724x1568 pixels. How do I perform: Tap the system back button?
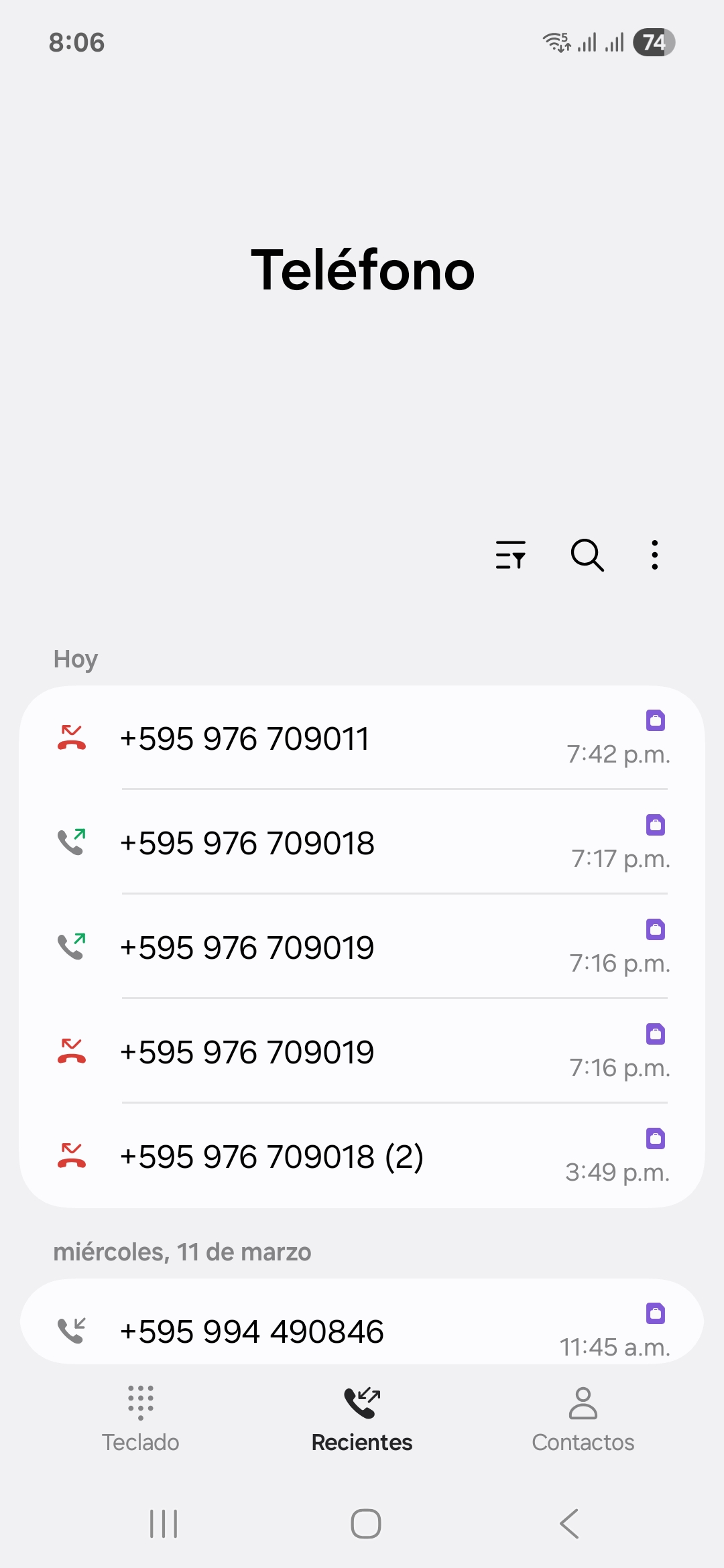click(569, 1524)
